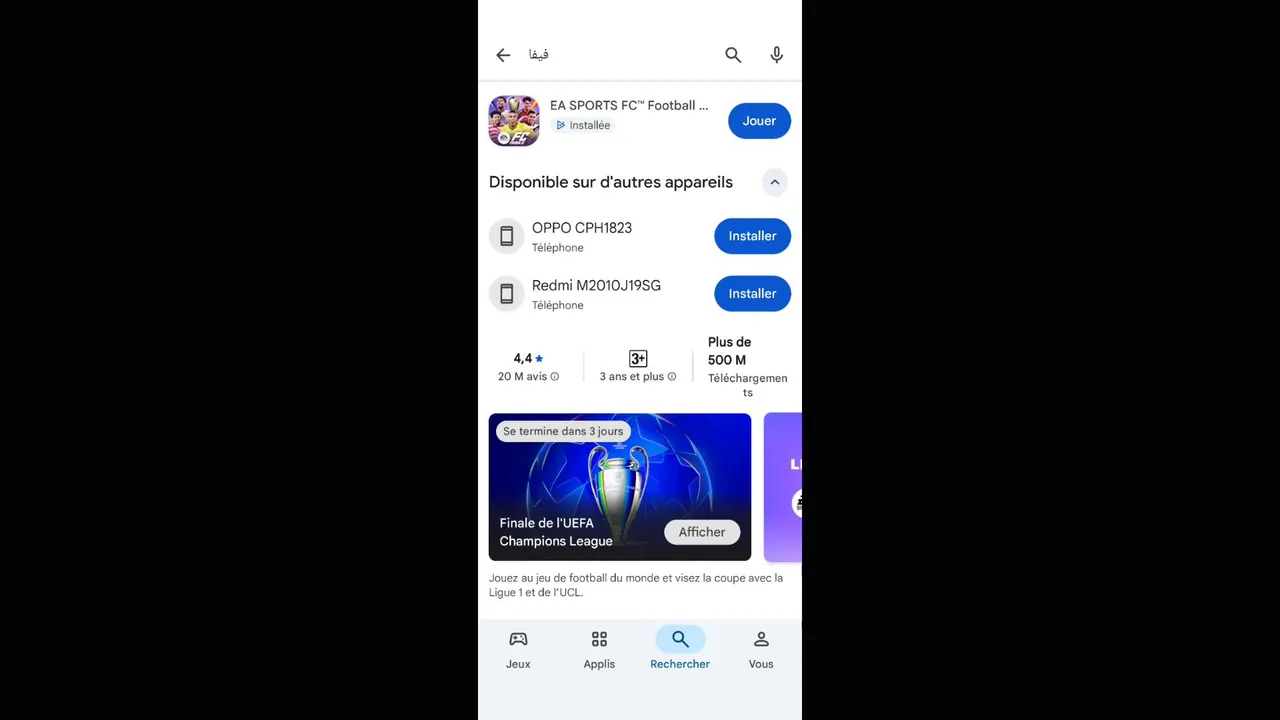Tap Jouer for EA SPORTS FC
The height and width of the screenshot is (720, 1280).
(x=759, y=121)
